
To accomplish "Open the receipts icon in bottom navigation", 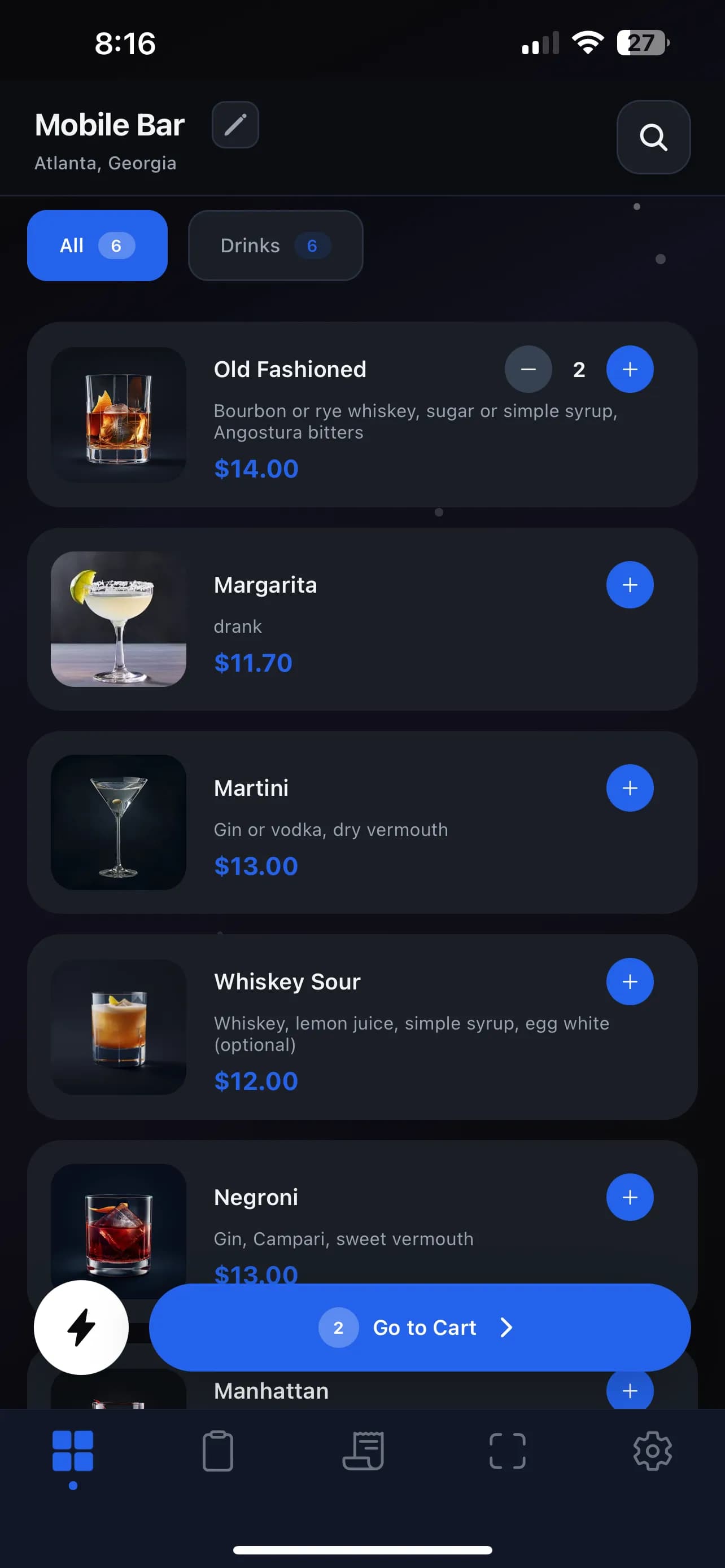I will coord(362,1451).
